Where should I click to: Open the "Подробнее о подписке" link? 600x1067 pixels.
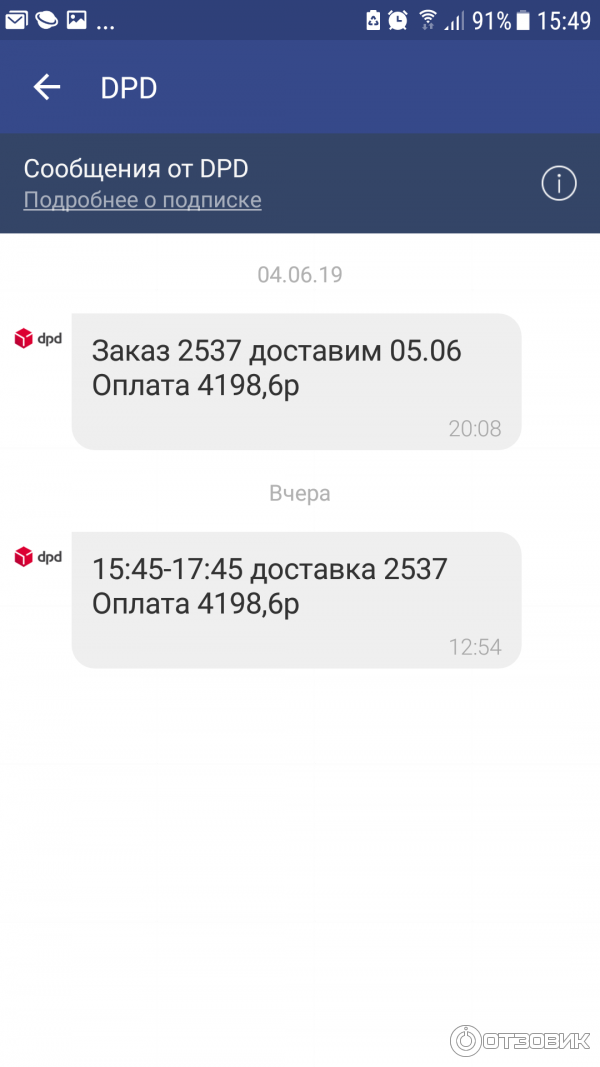[x=142, y=200]
